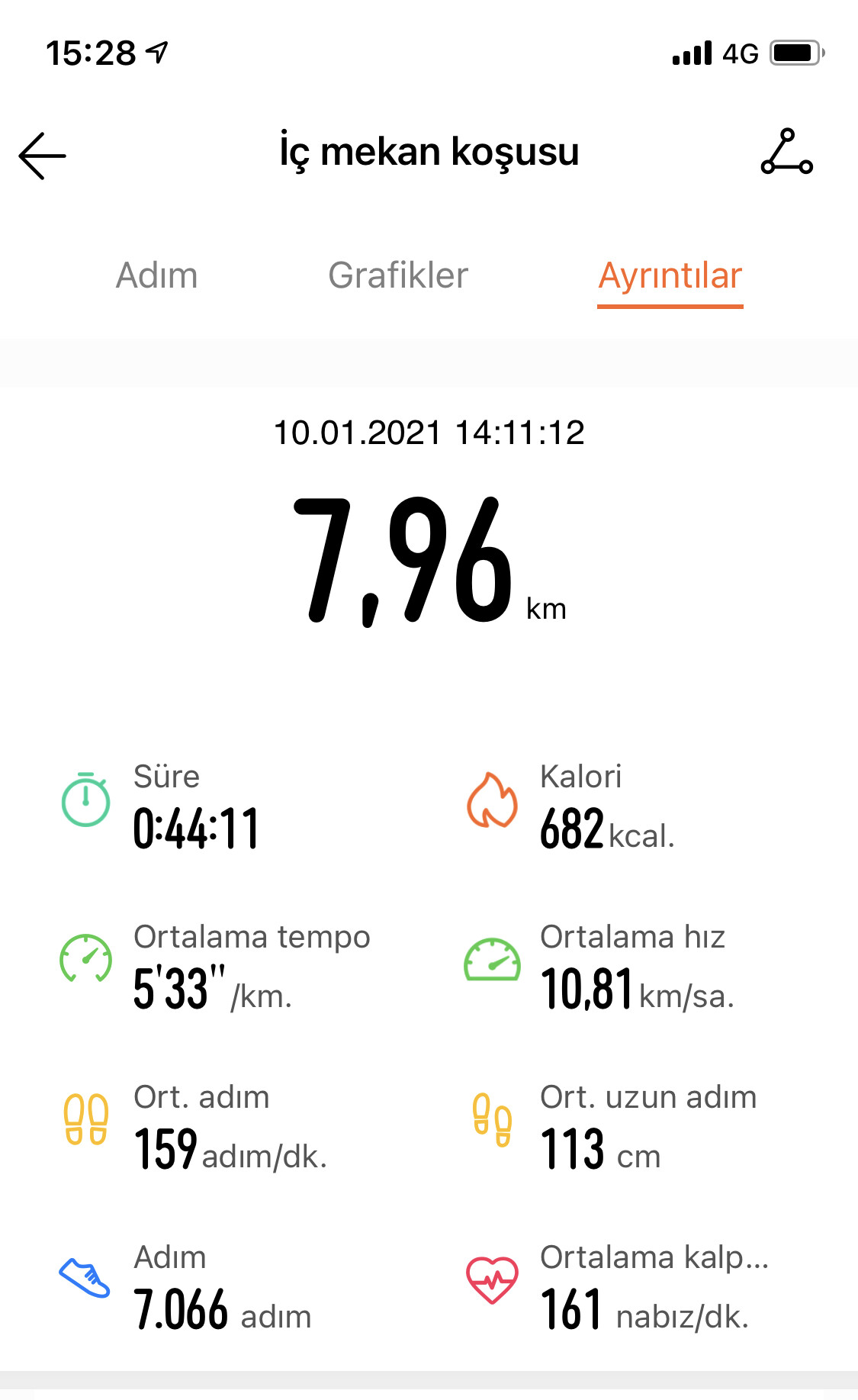Switch to the Grafikler tab
Screen dimensions: 858x1400
pos(398,275)
